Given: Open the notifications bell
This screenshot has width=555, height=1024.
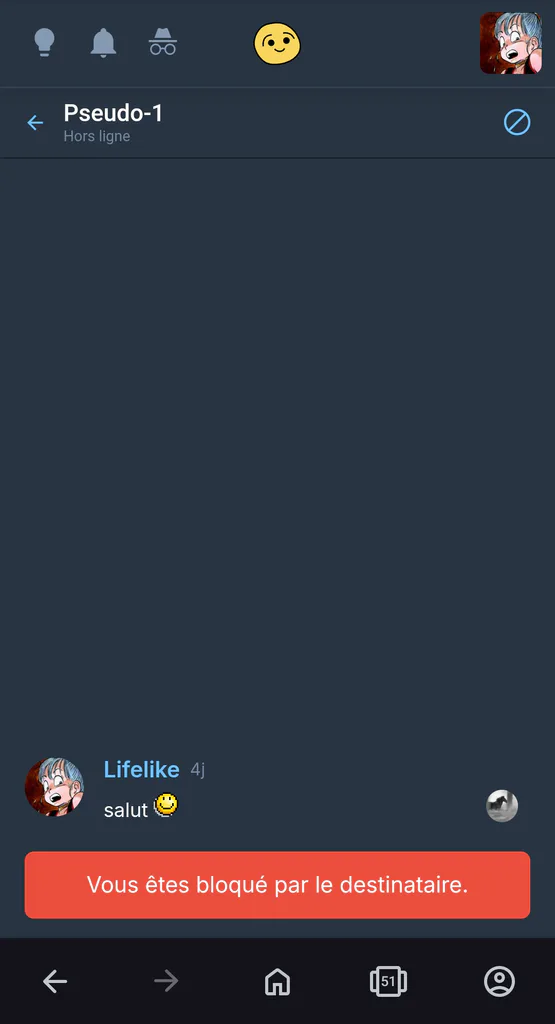Looking at the screenshot, I should [103, 43].
